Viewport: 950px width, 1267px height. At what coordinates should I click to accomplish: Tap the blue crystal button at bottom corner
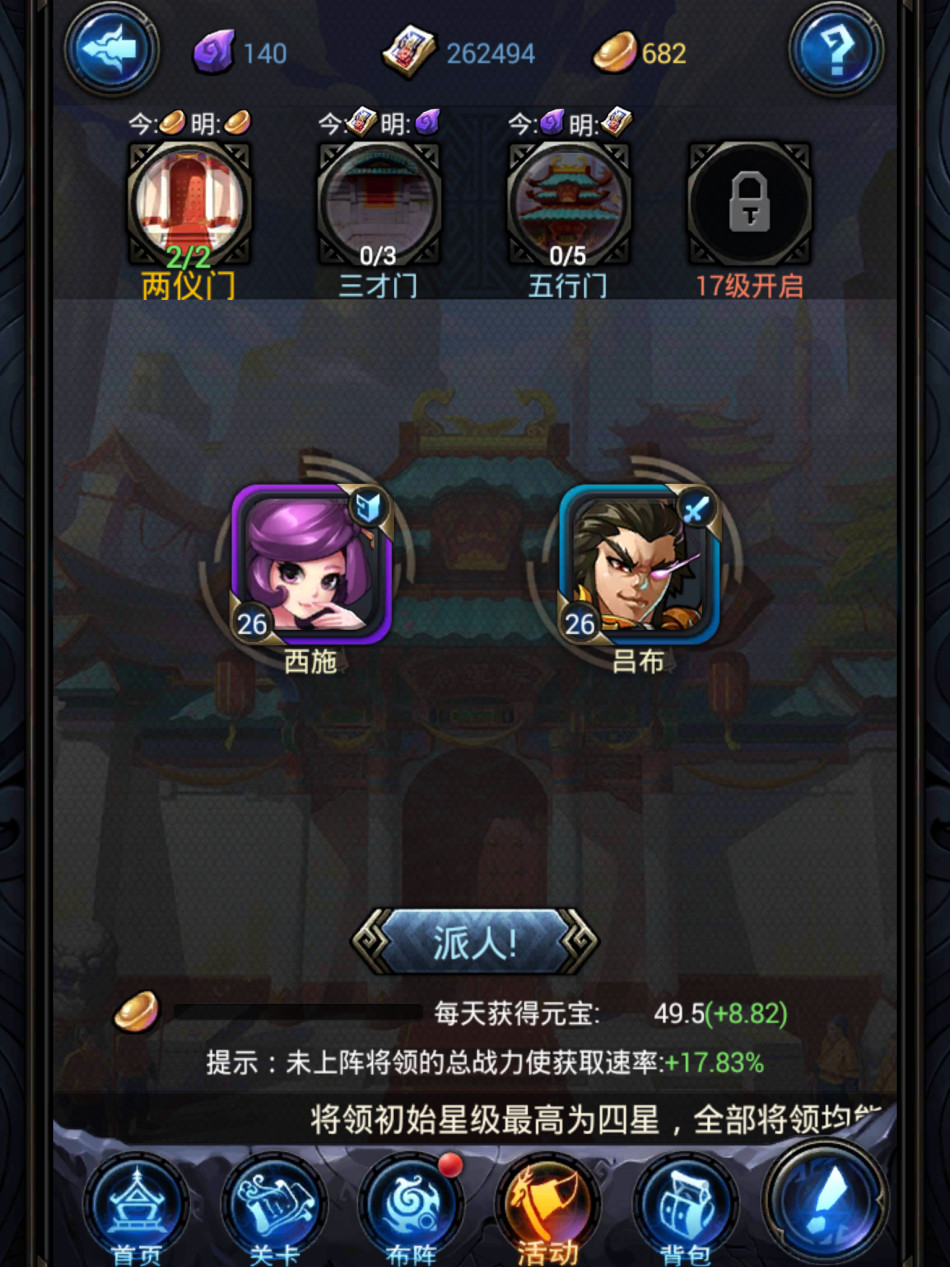point(824,1197)
